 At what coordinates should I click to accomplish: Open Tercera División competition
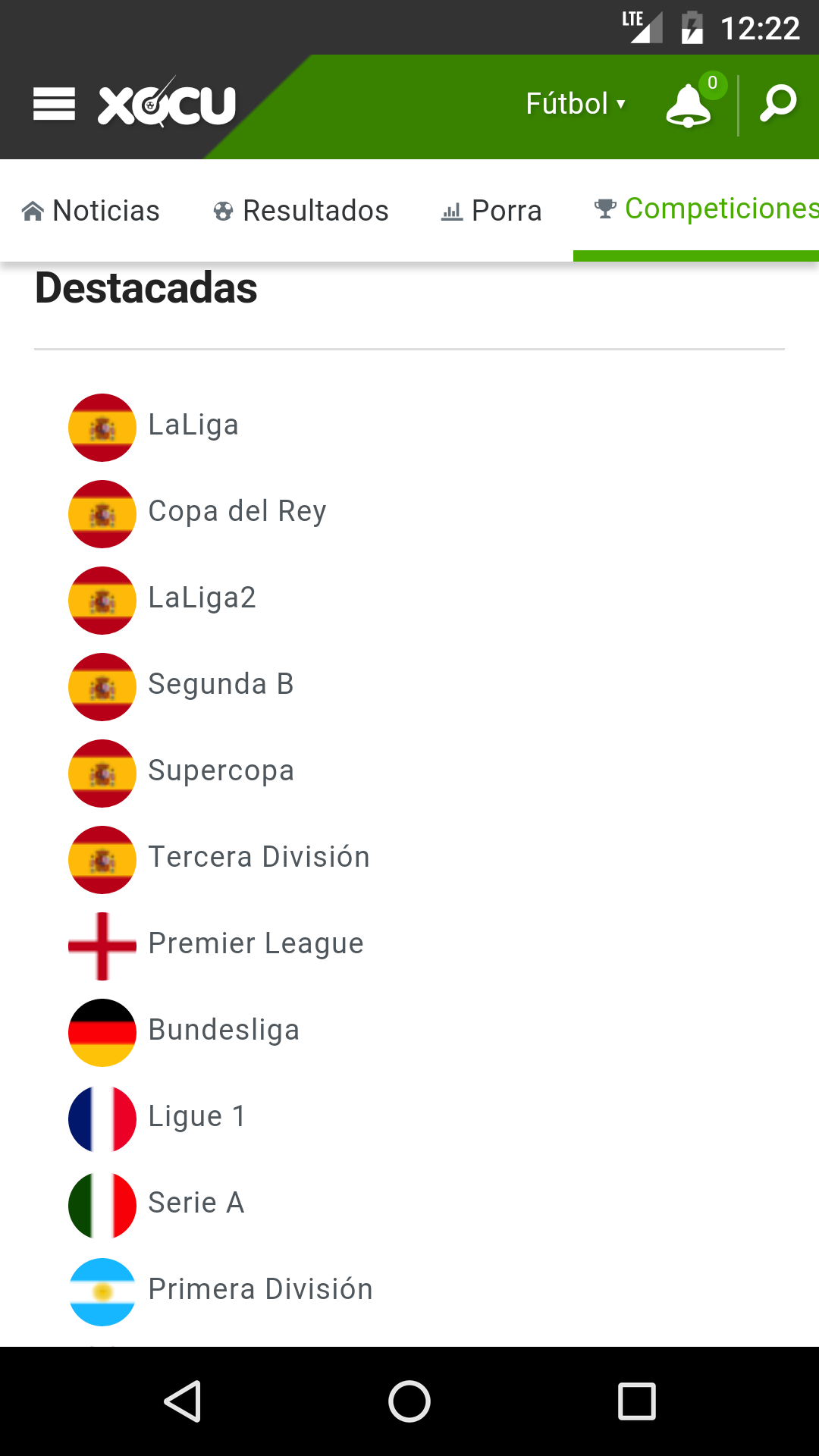259,857
